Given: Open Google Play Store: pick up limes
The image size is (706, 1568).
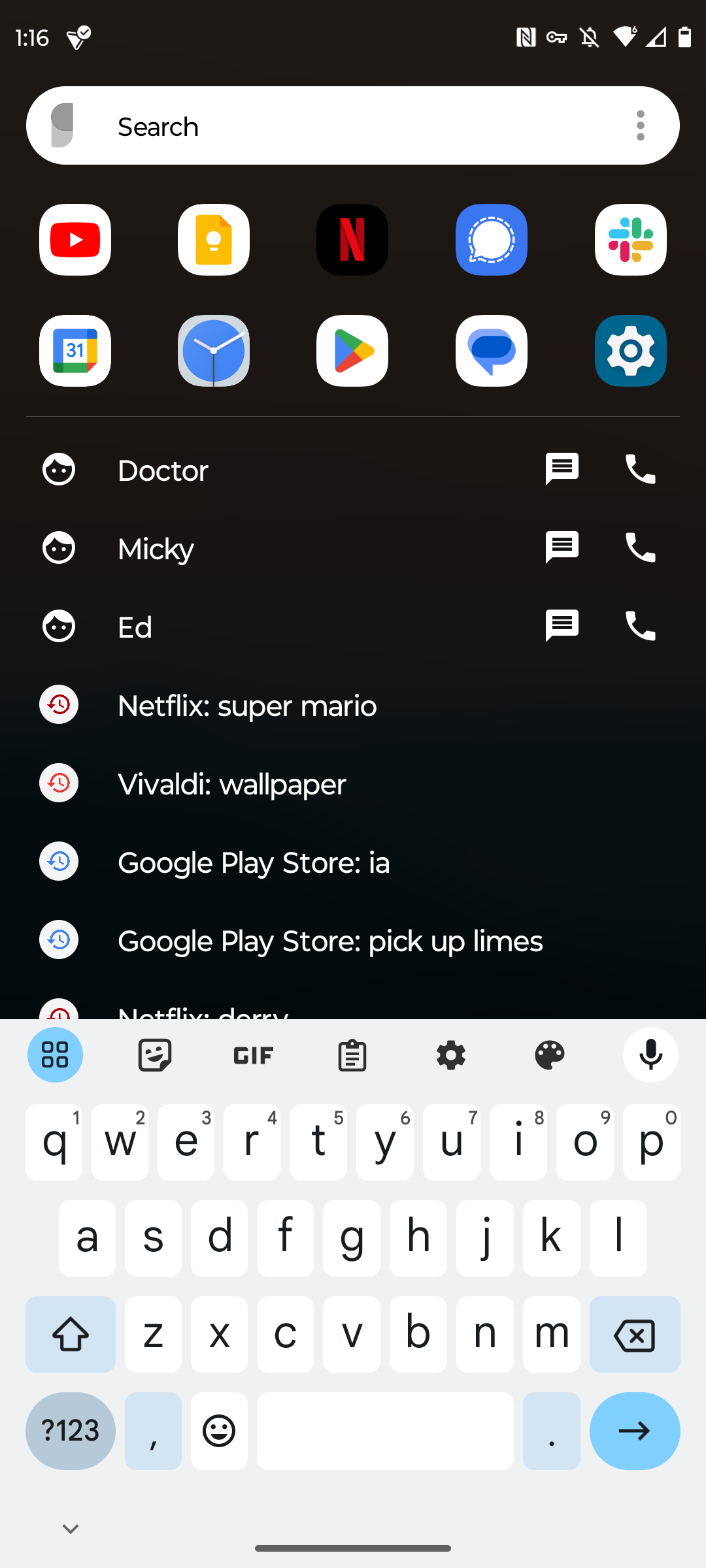Looking at the screenshot, I should tap(353, 940).
